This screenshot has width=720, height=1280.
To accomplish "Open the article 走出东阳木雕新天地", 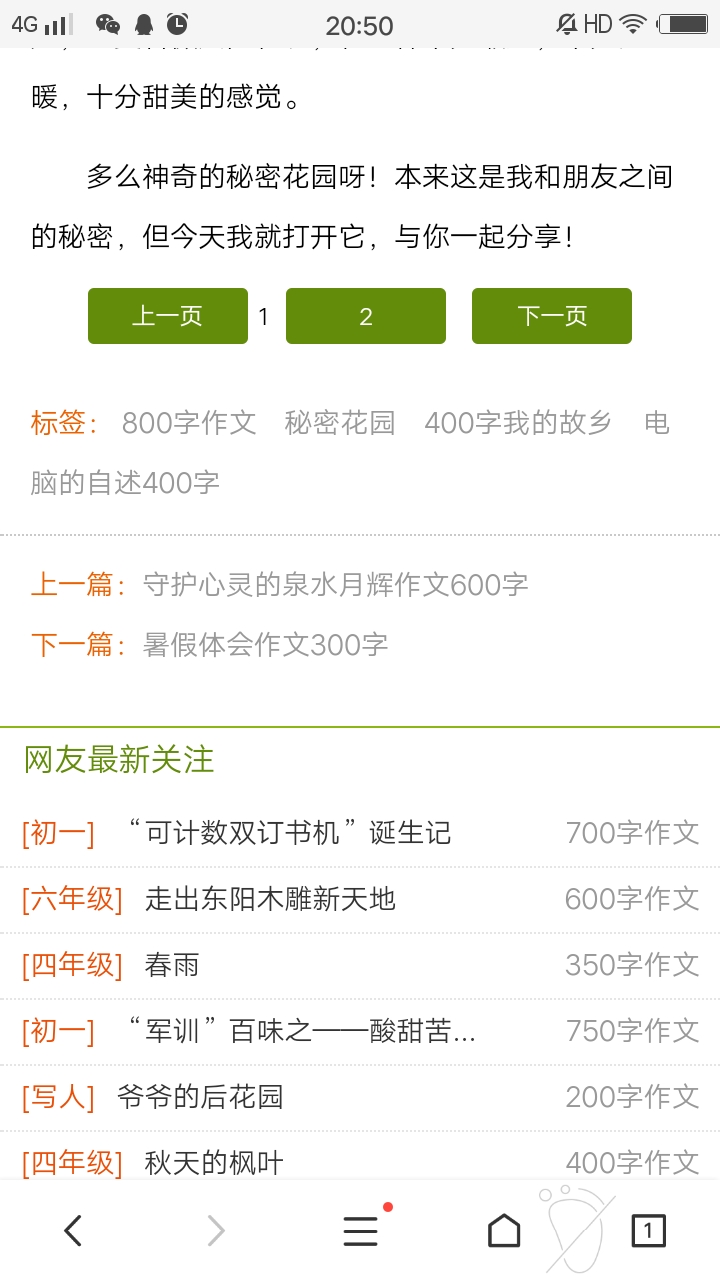I will (x=270, y=899).
